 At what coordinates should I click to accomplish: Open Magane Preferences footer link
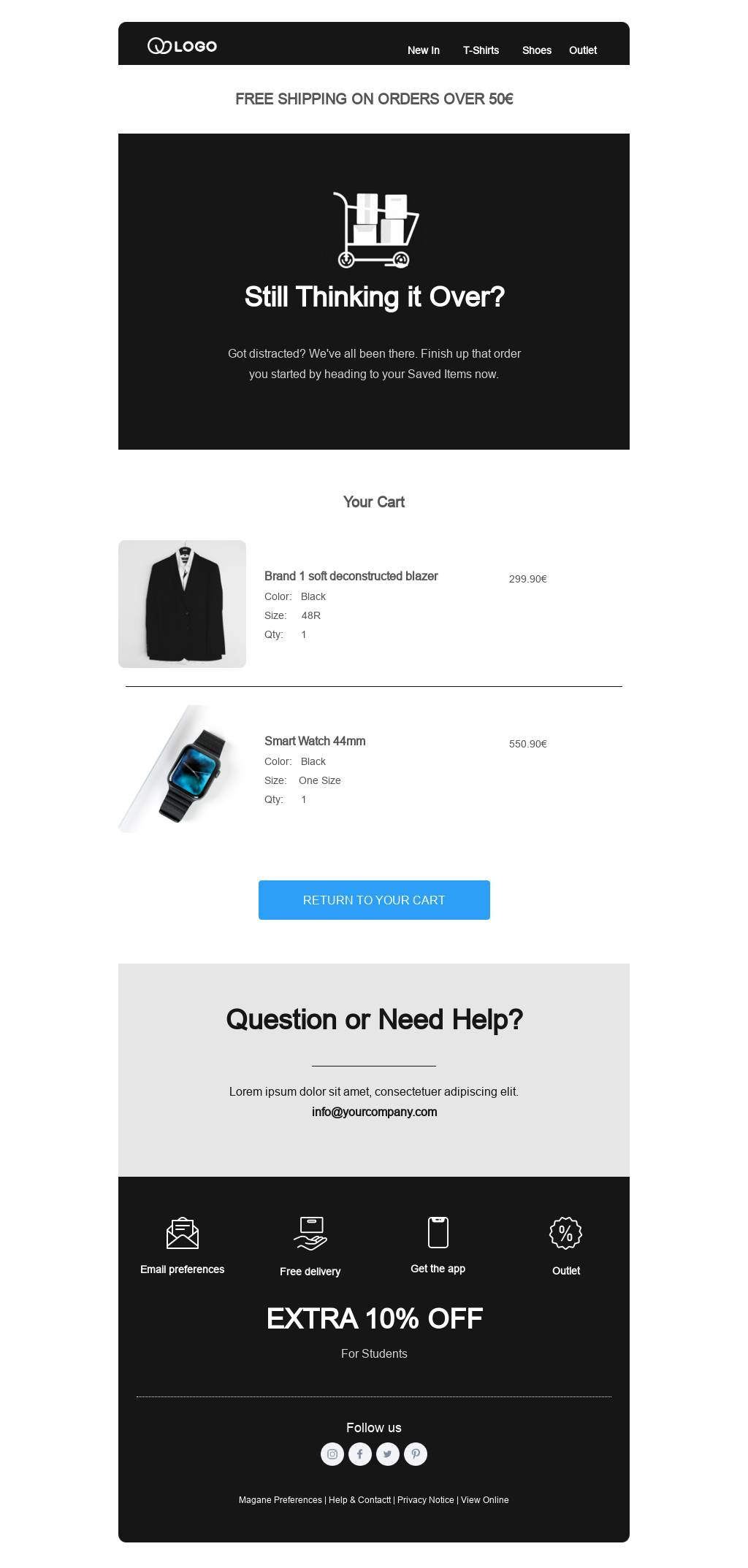280,1500
